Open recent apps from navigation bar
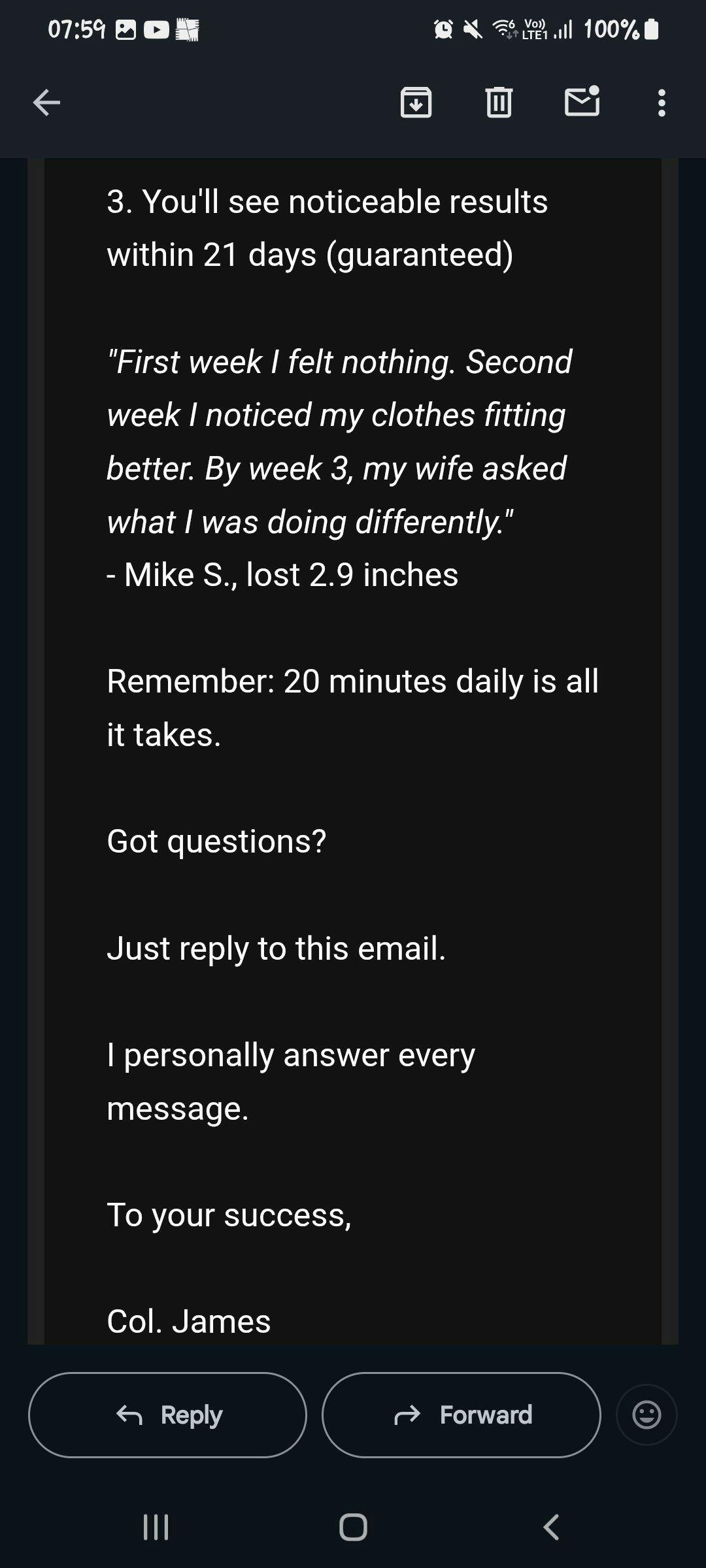 point(156,1527)
